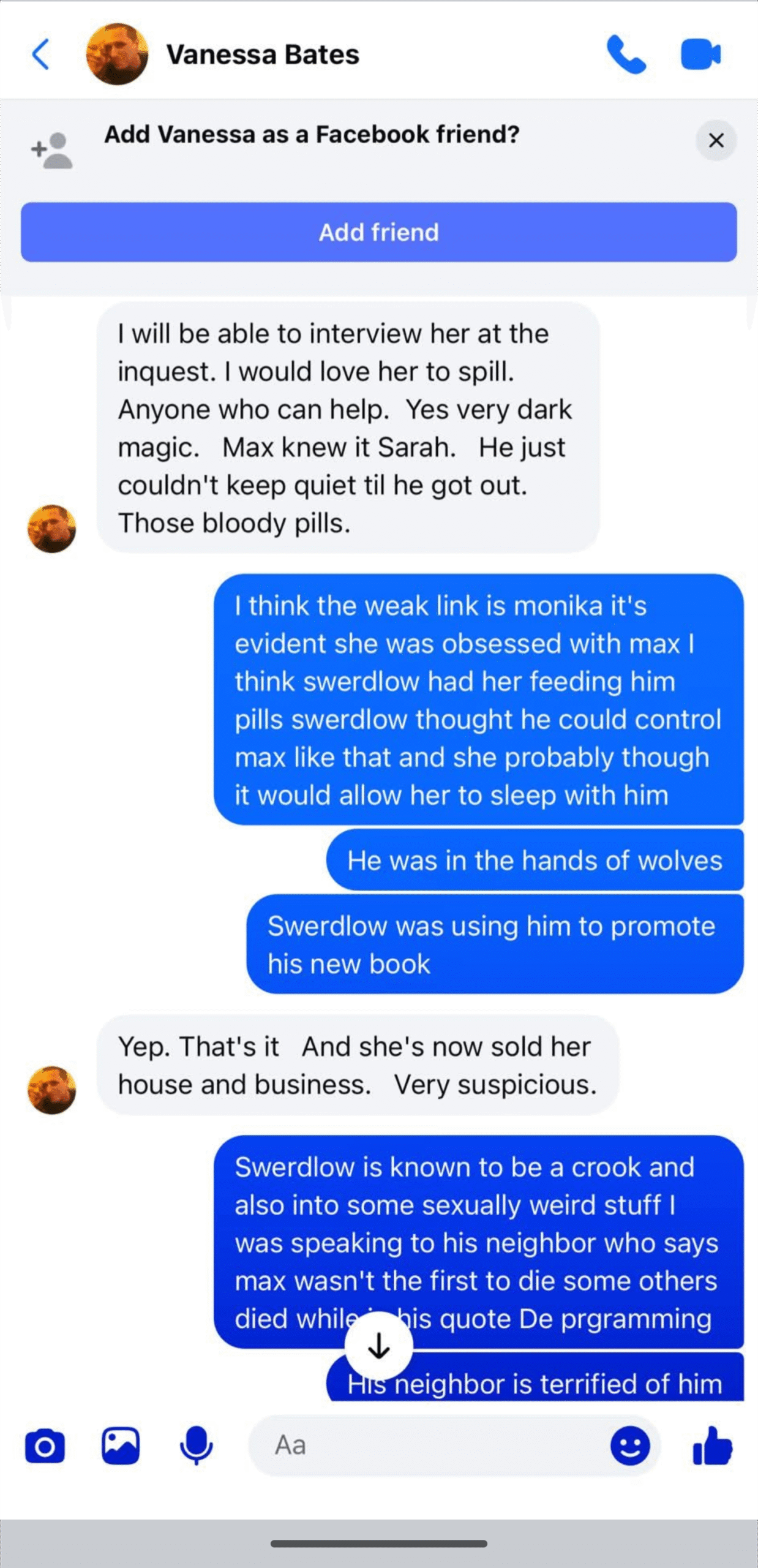Screen dimensions: 758x1568
Task: Go back to the chat list
Action: tap(40, 55)
